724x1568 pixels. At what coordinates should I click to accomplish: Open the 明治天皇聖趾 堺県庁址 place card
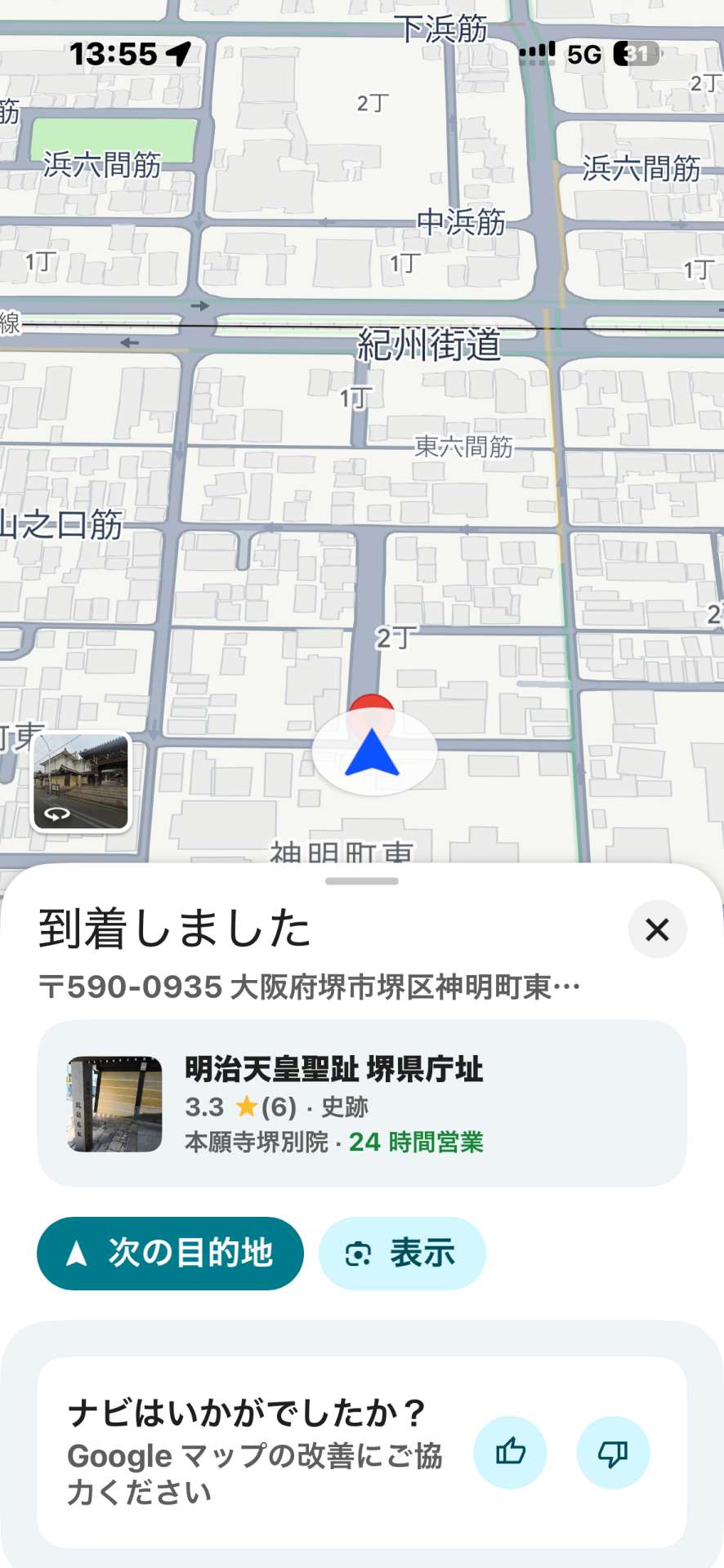click(x=361, y=1103)
